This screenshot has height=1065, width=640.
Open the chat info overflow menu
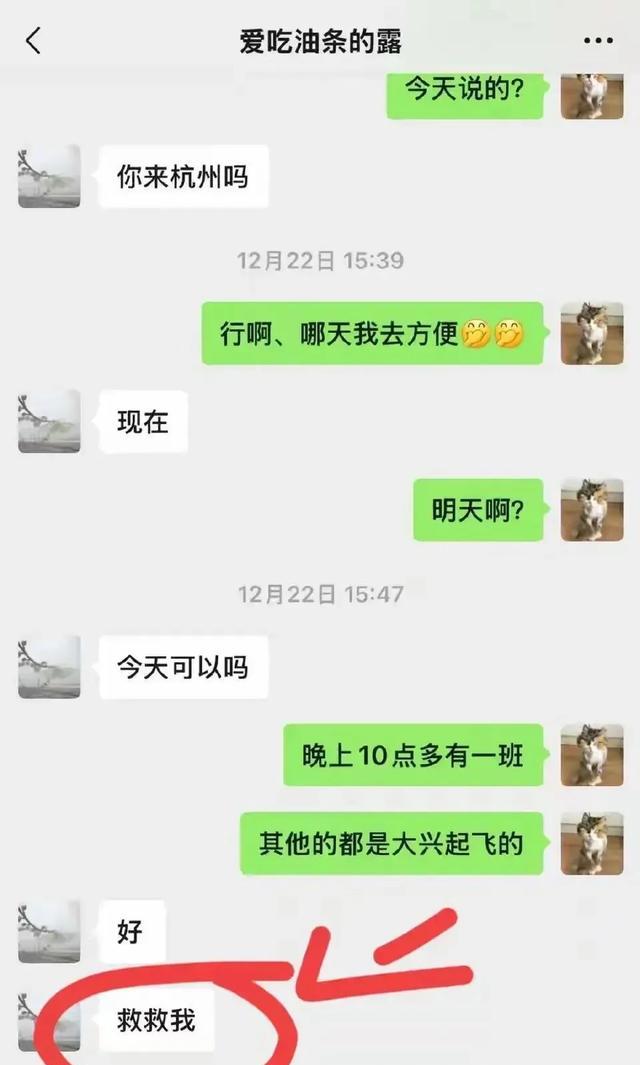[598, 41]
